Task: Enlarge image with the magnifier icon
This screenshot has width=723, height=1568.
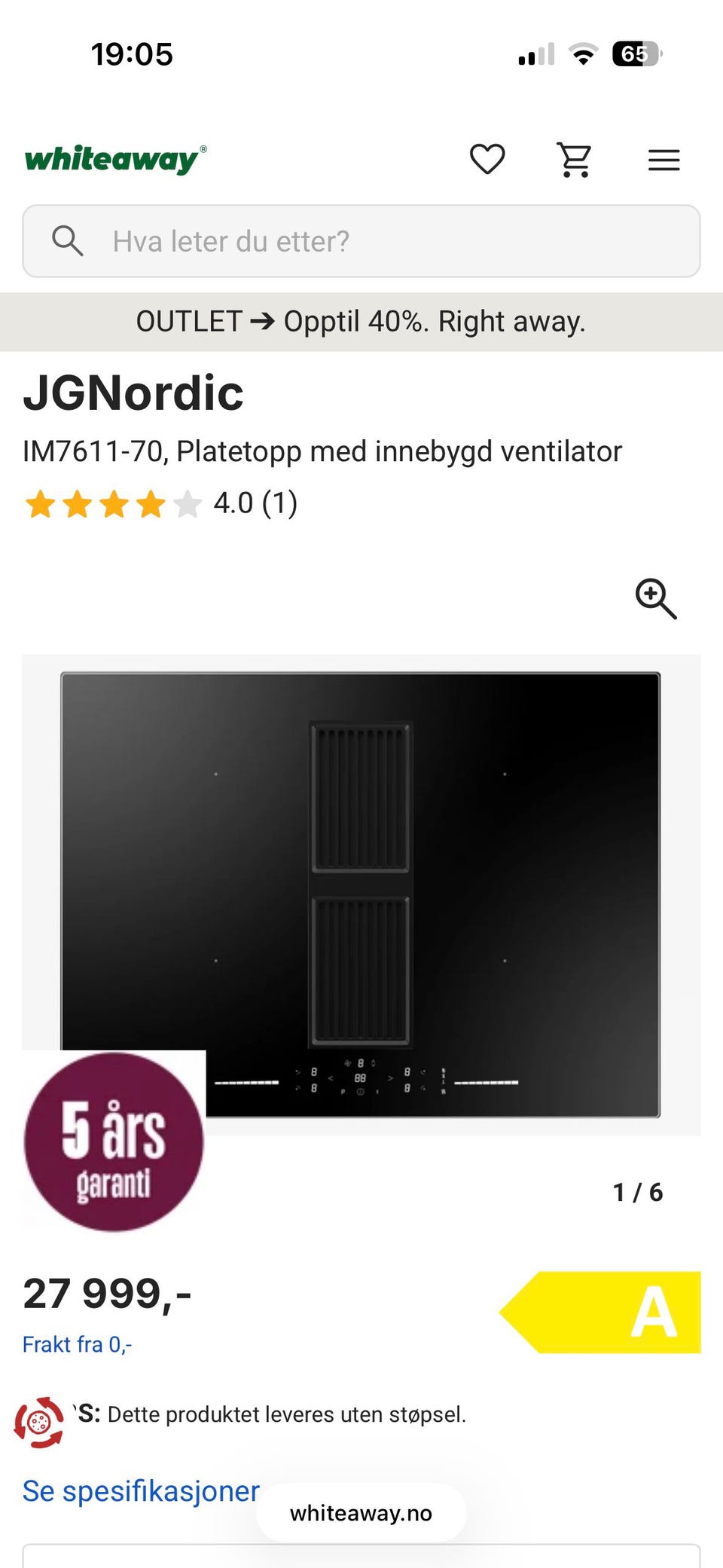Action: point(656,599)
